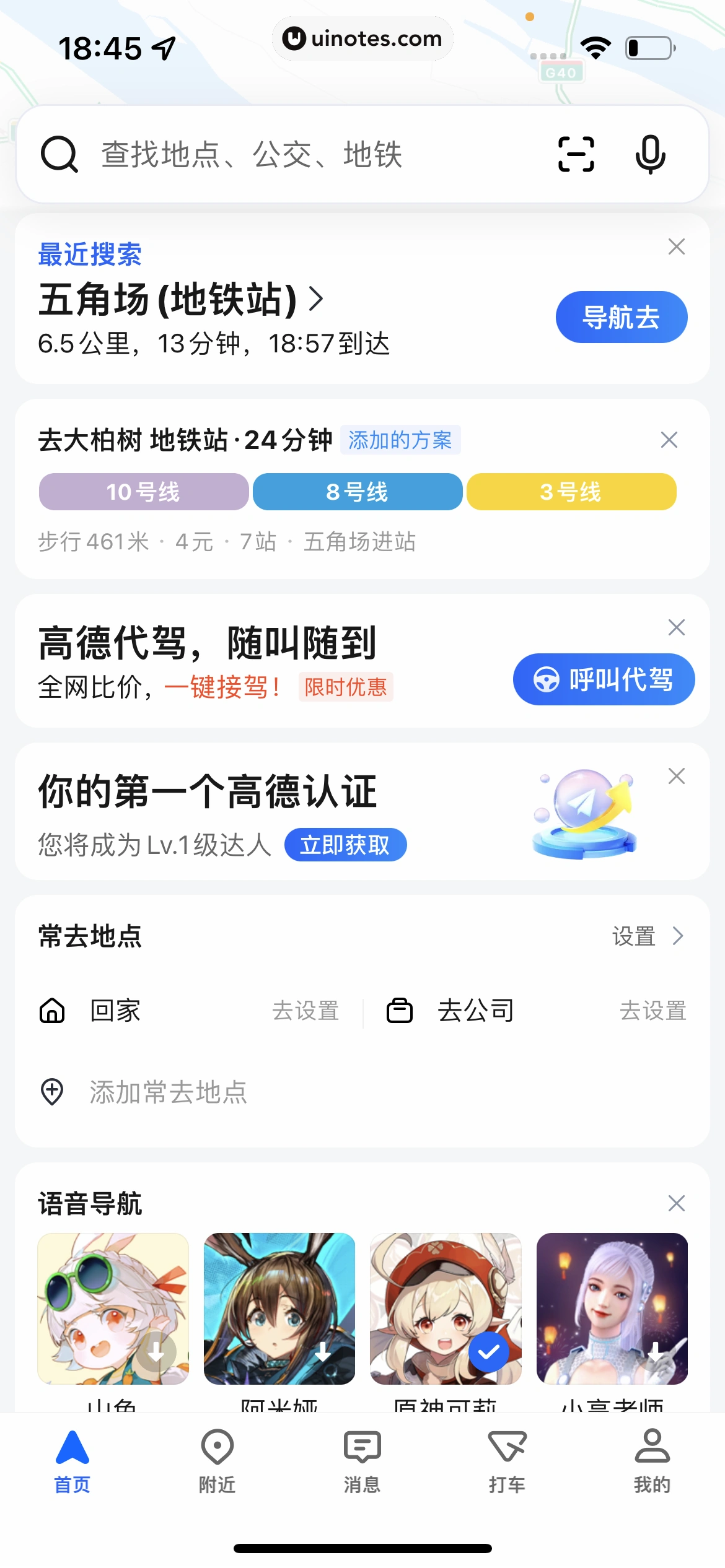Download the 阿米娅 navigation voice
Viewport: 725px width, 1568px height.
(x=322, y=1352)
